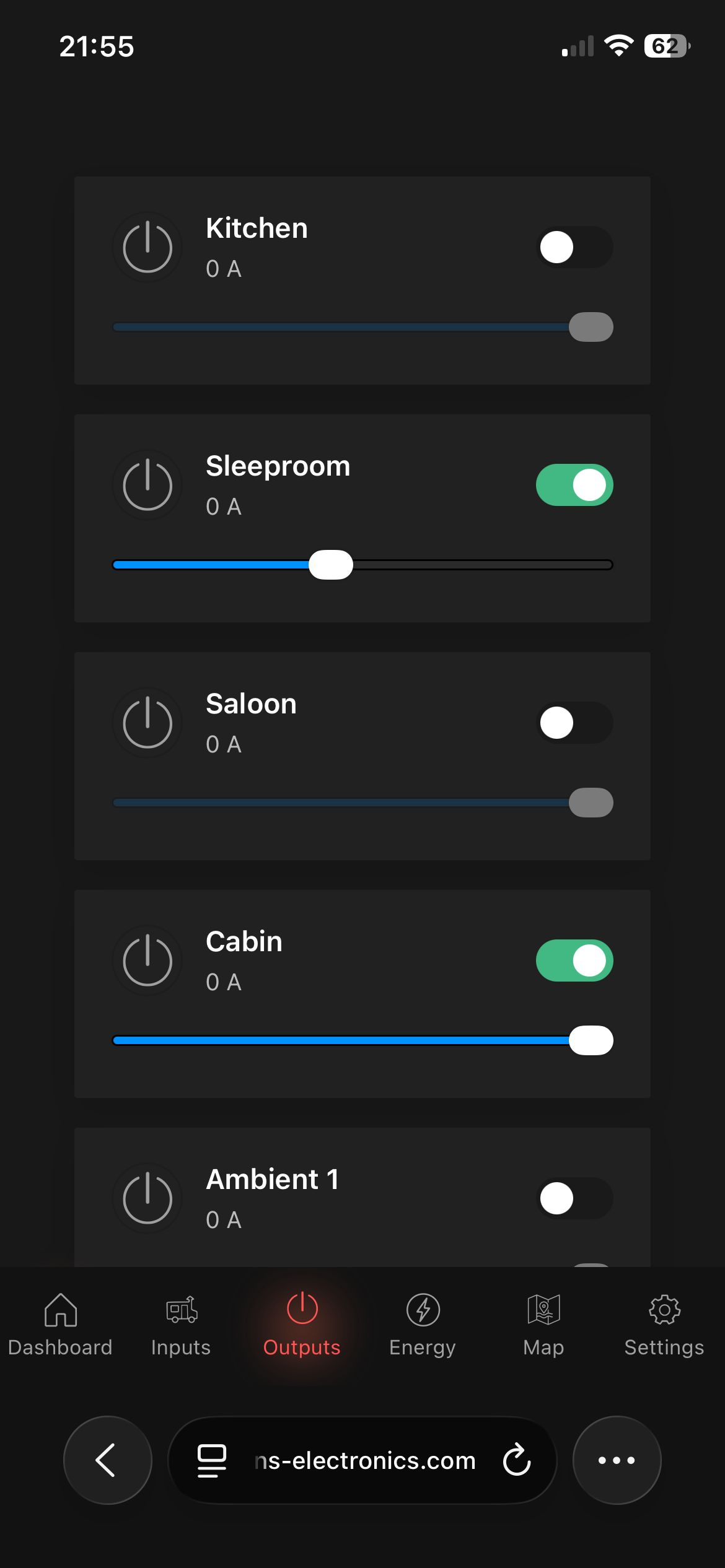Tap the Kitchen power icon
725x1568 pixels.
coord(147,247)
